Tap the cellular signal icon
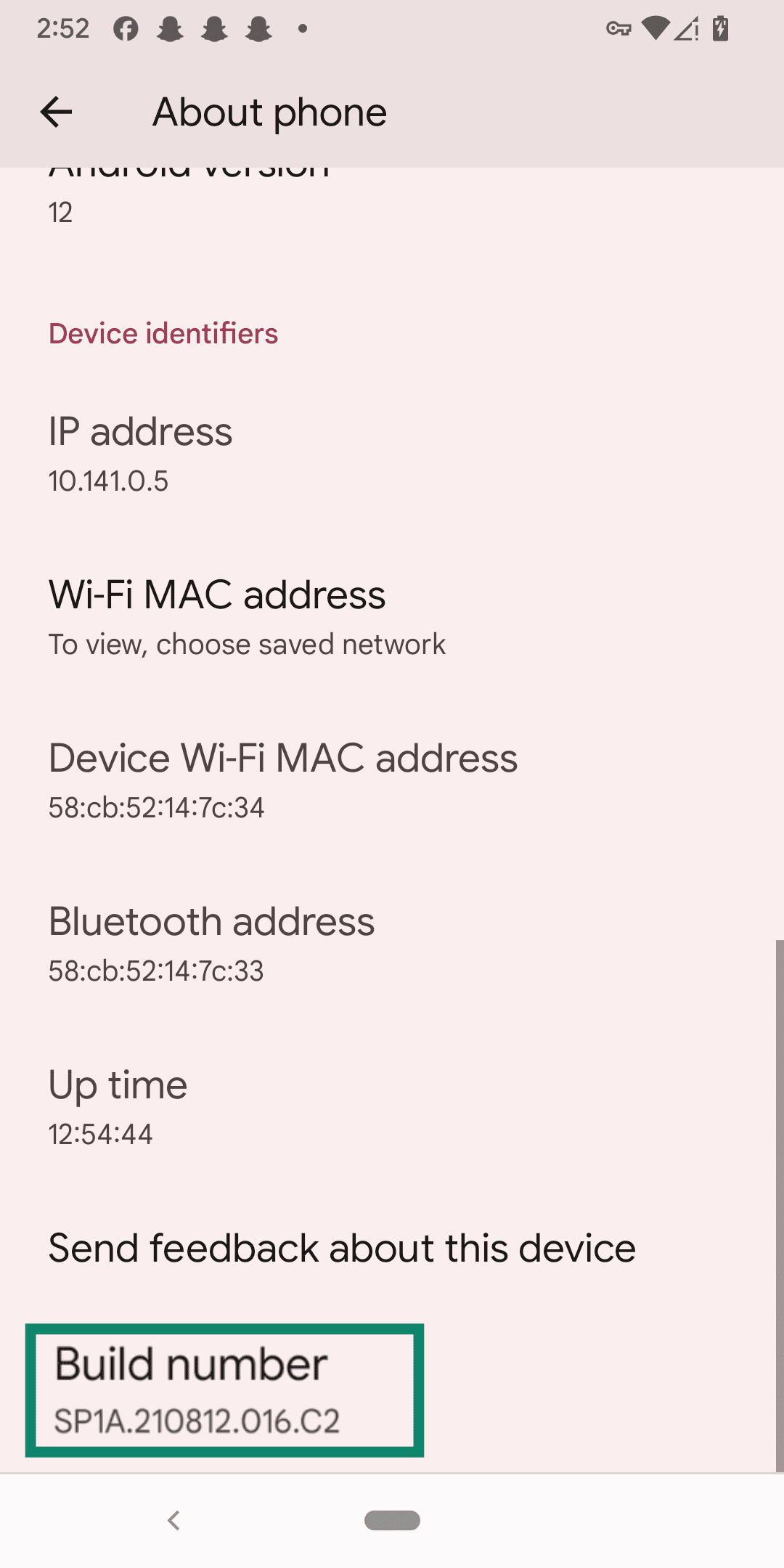This screenshot has height=1568, width=784. [x=686, y=28]
